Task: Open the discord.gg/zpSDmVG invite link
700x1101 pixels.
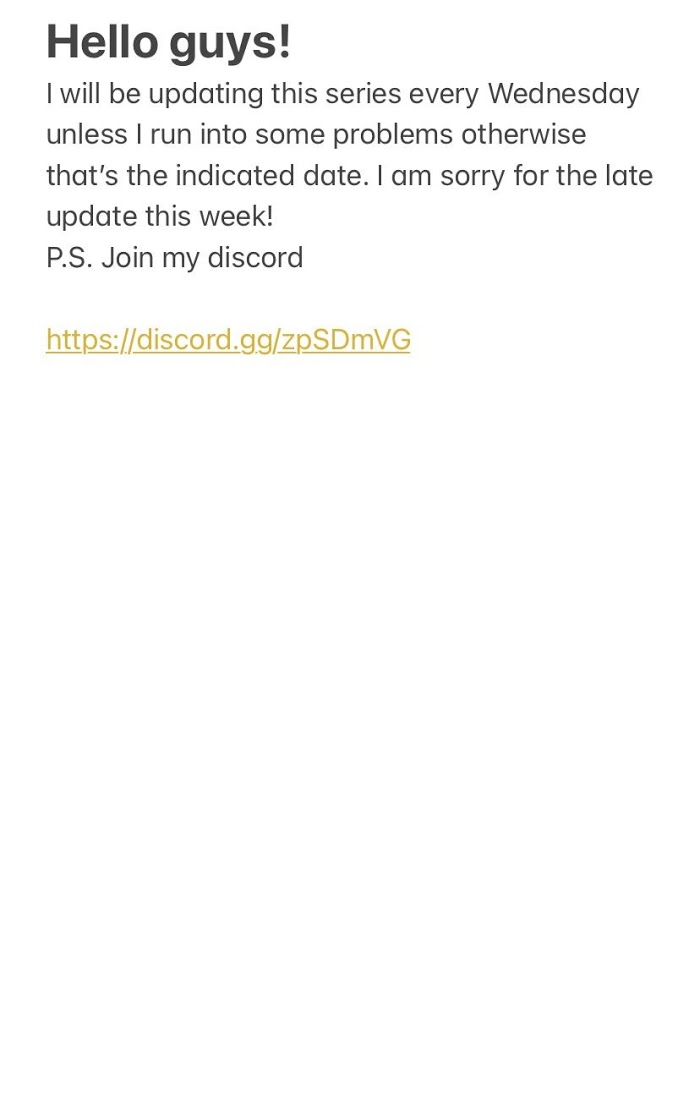Action: click(x=228, y=340)
